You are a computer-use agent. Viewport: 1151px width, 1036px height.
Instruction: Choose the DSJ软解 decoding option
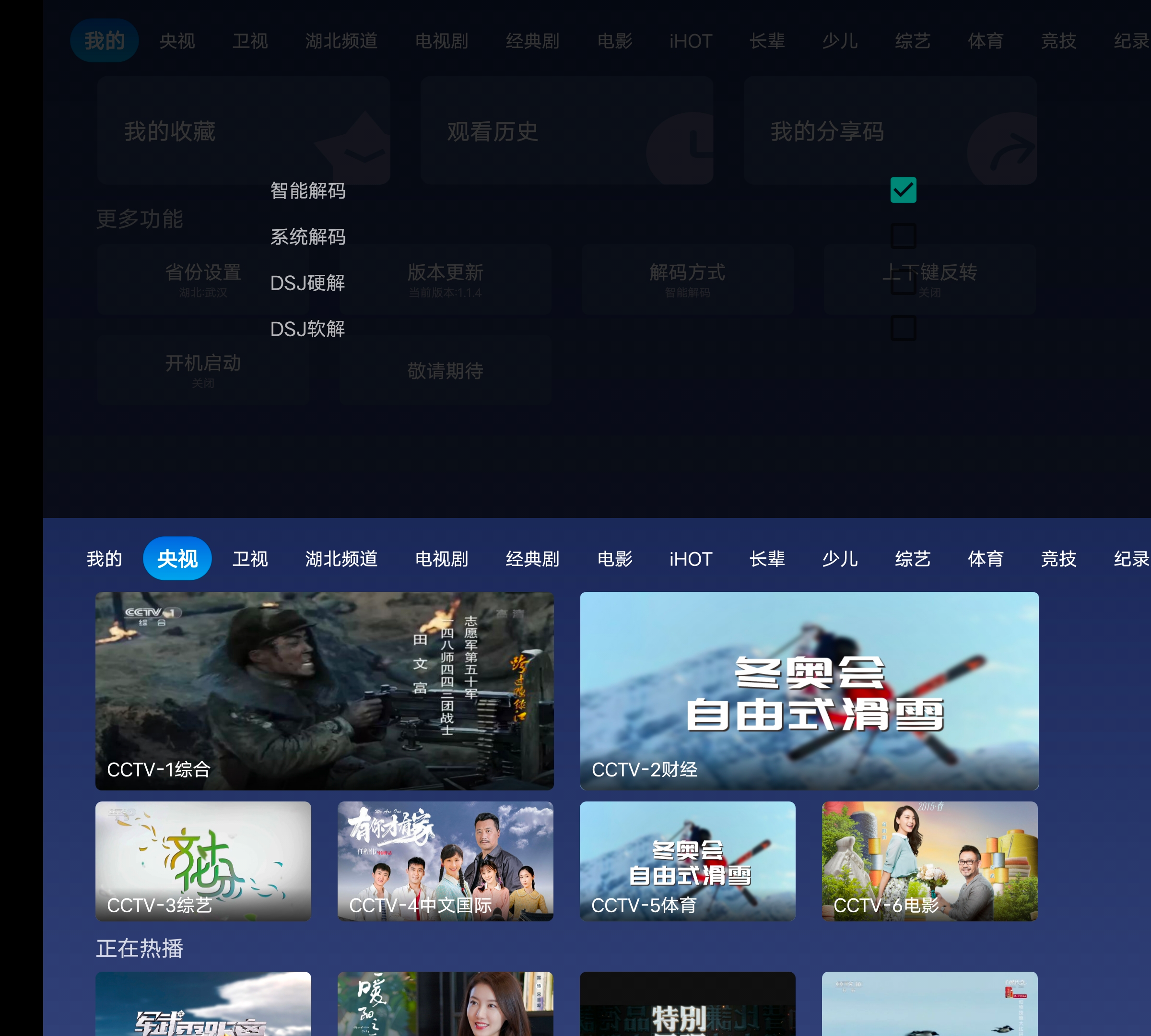click(903, 329)
